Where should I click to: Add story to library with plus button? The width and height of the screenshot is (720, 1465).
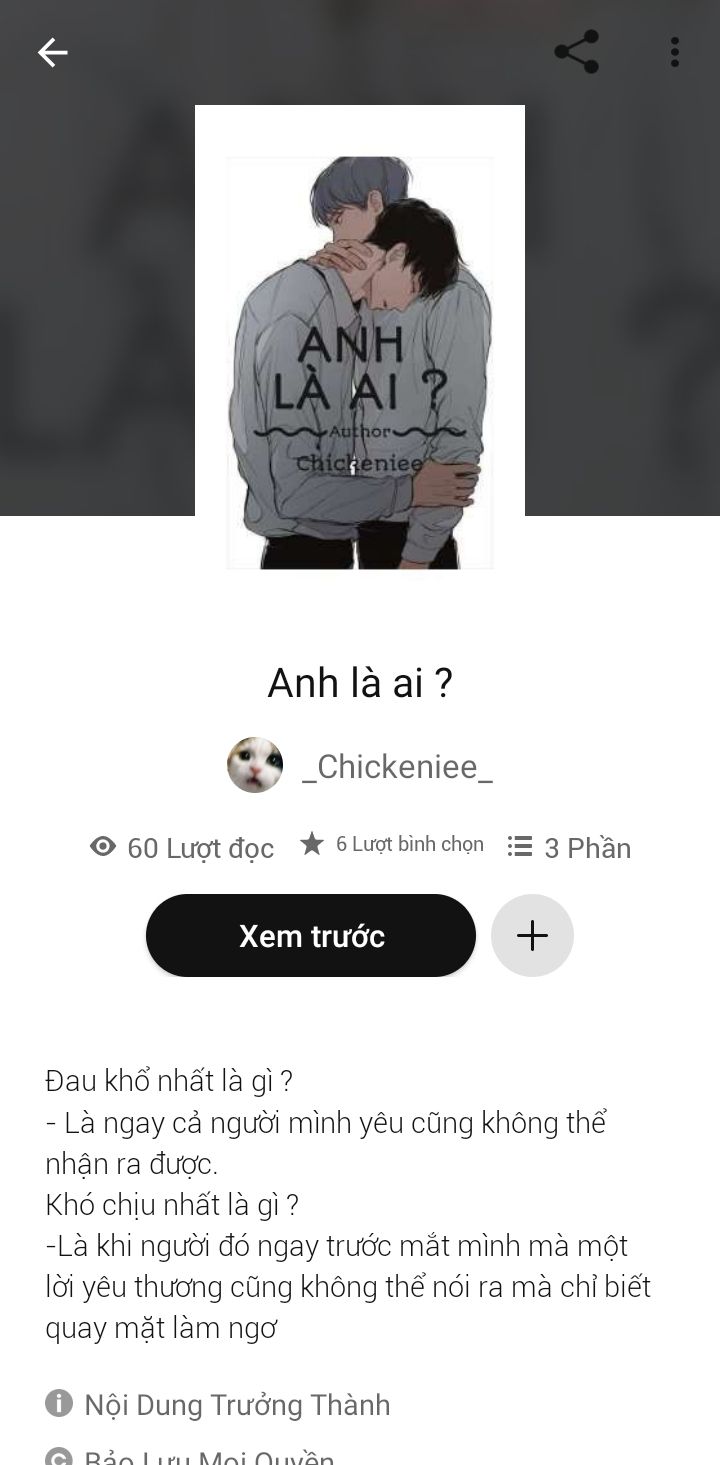pyautogui.click(x=532, y=936)
